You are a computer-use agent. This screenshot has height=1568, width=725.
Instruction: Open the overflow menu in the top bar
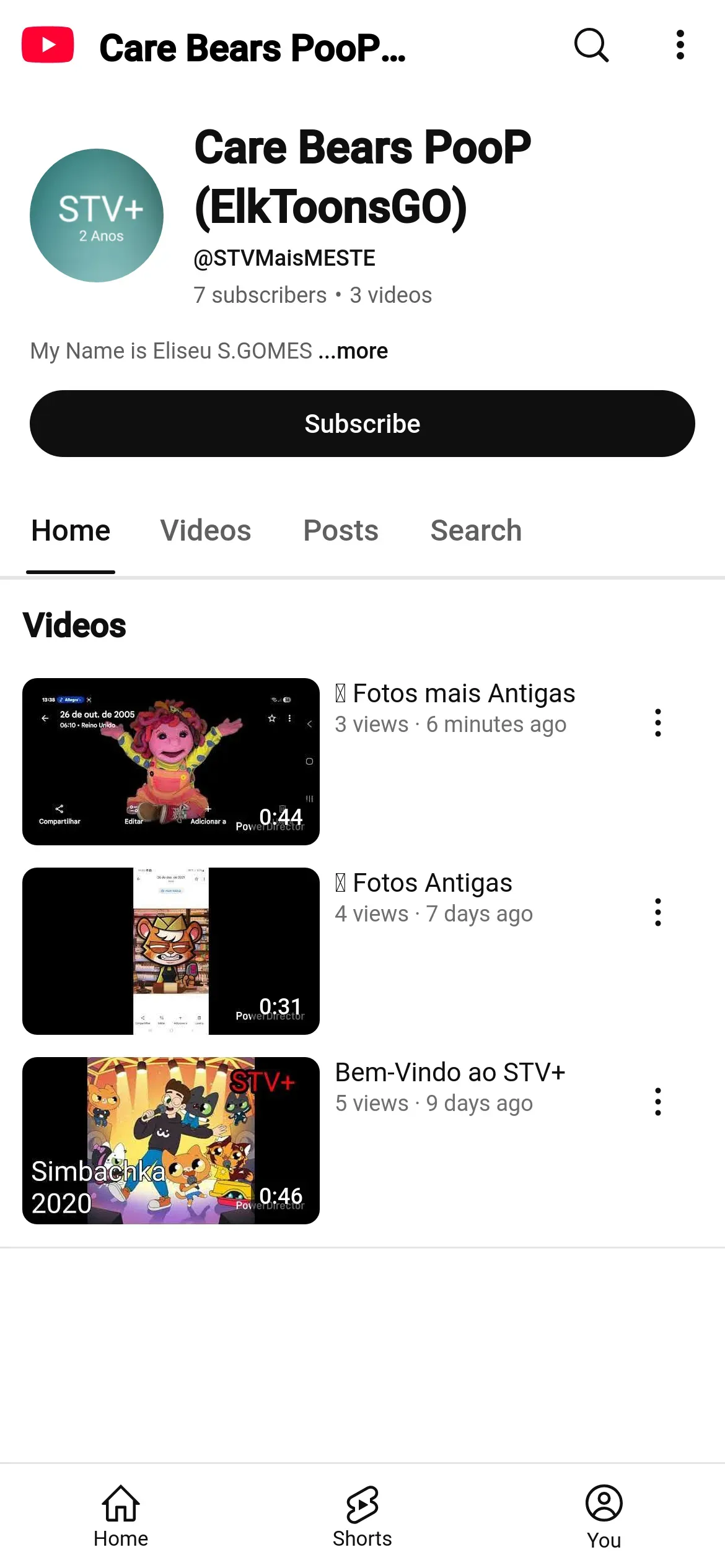(x=680, y=45)
